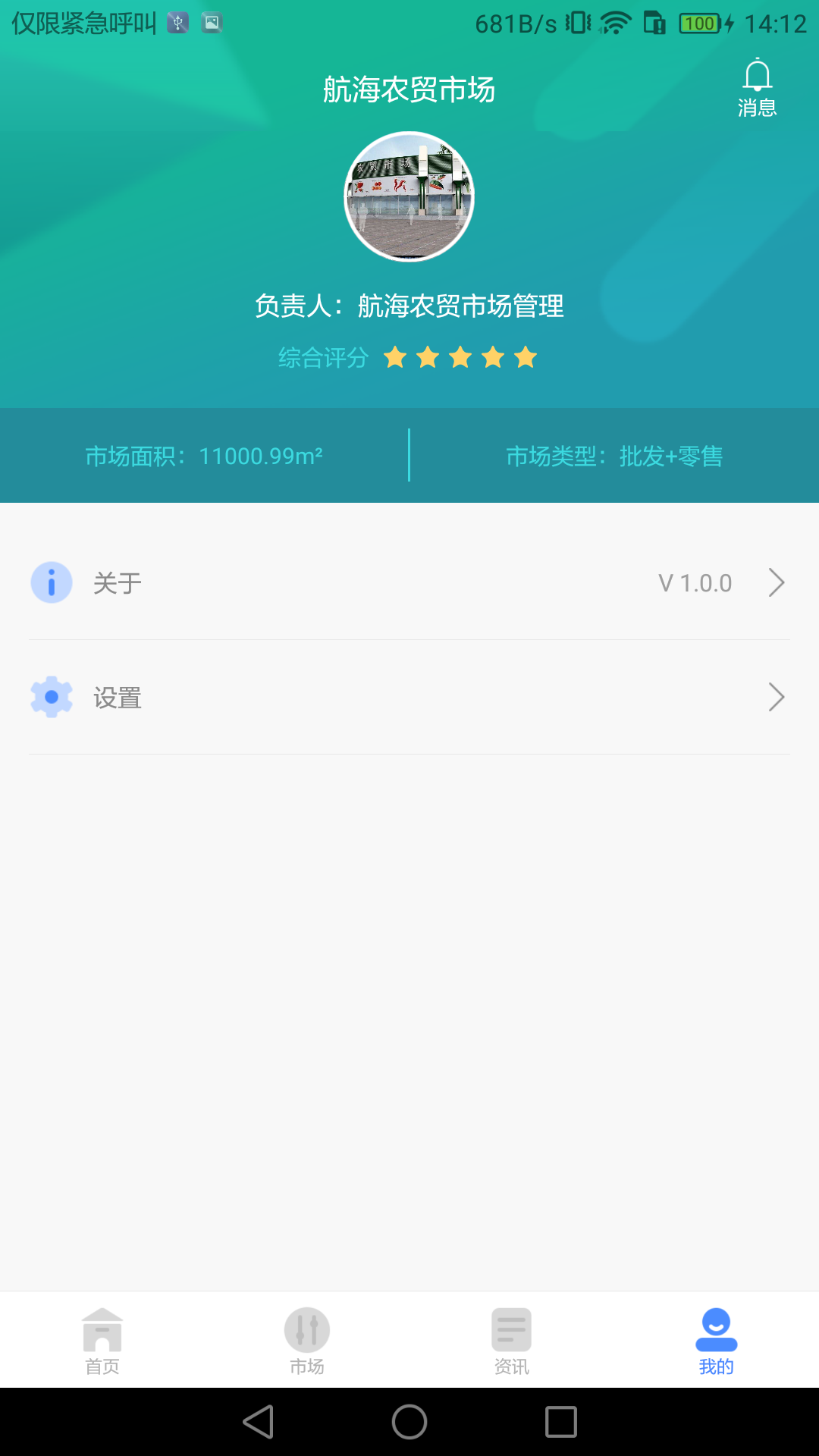Tap the fifth star of 综合评分

tap(525, 356)
